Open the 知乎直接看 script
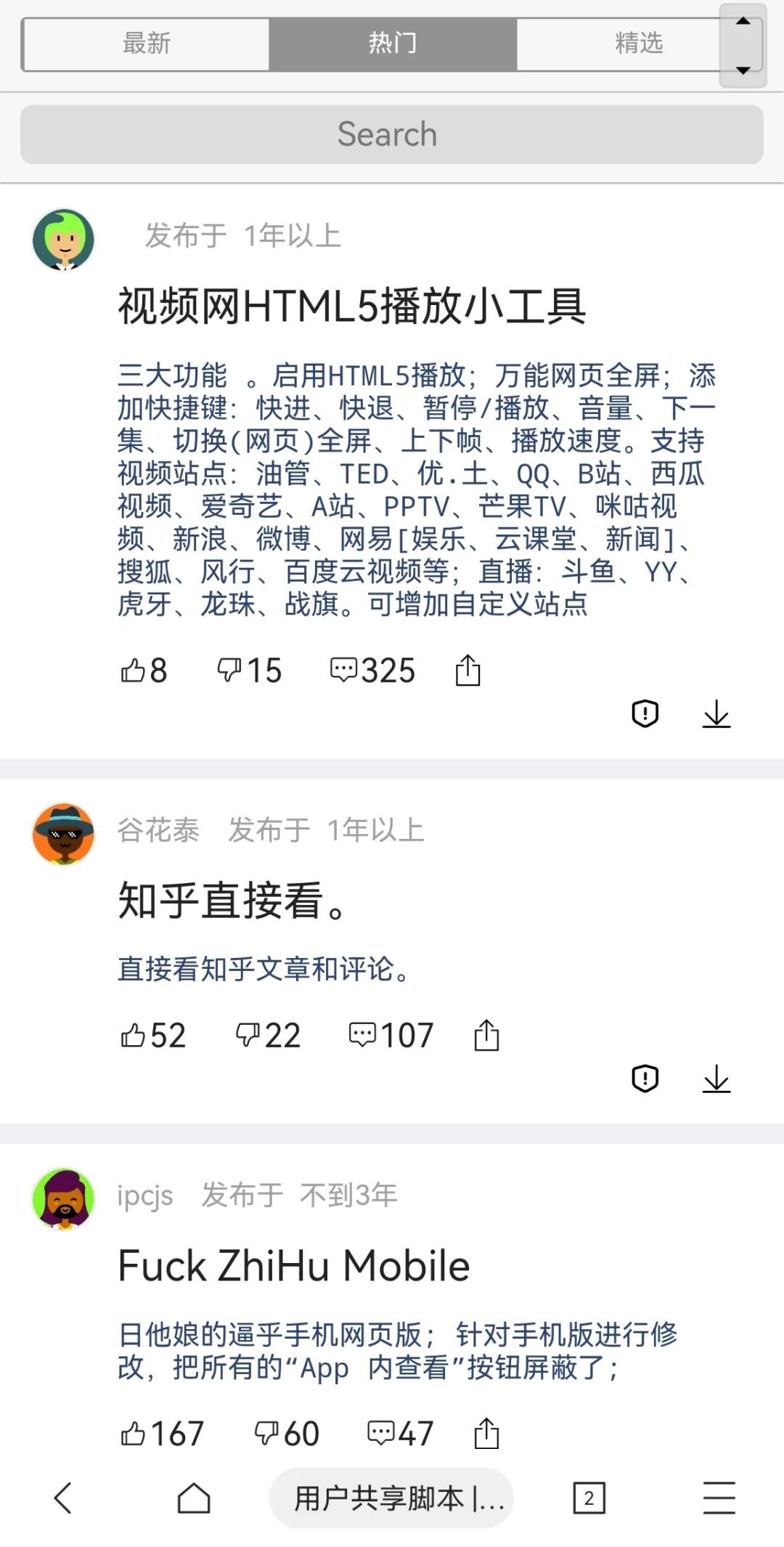 tap(232, 901)
